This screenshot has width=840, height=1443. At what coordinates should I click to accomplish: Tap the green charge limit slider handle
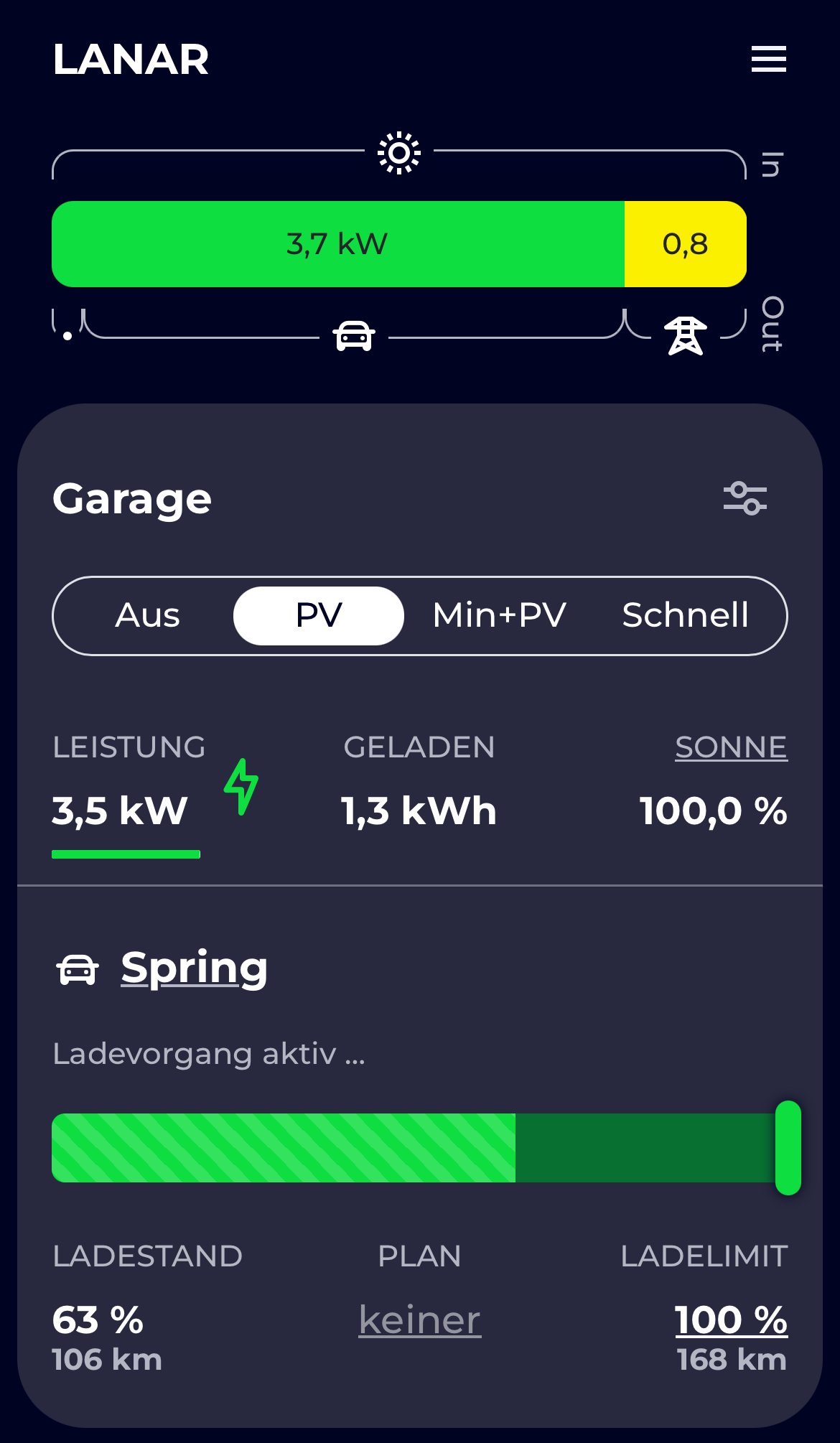pyautogui.click(x=788, y=1147)
